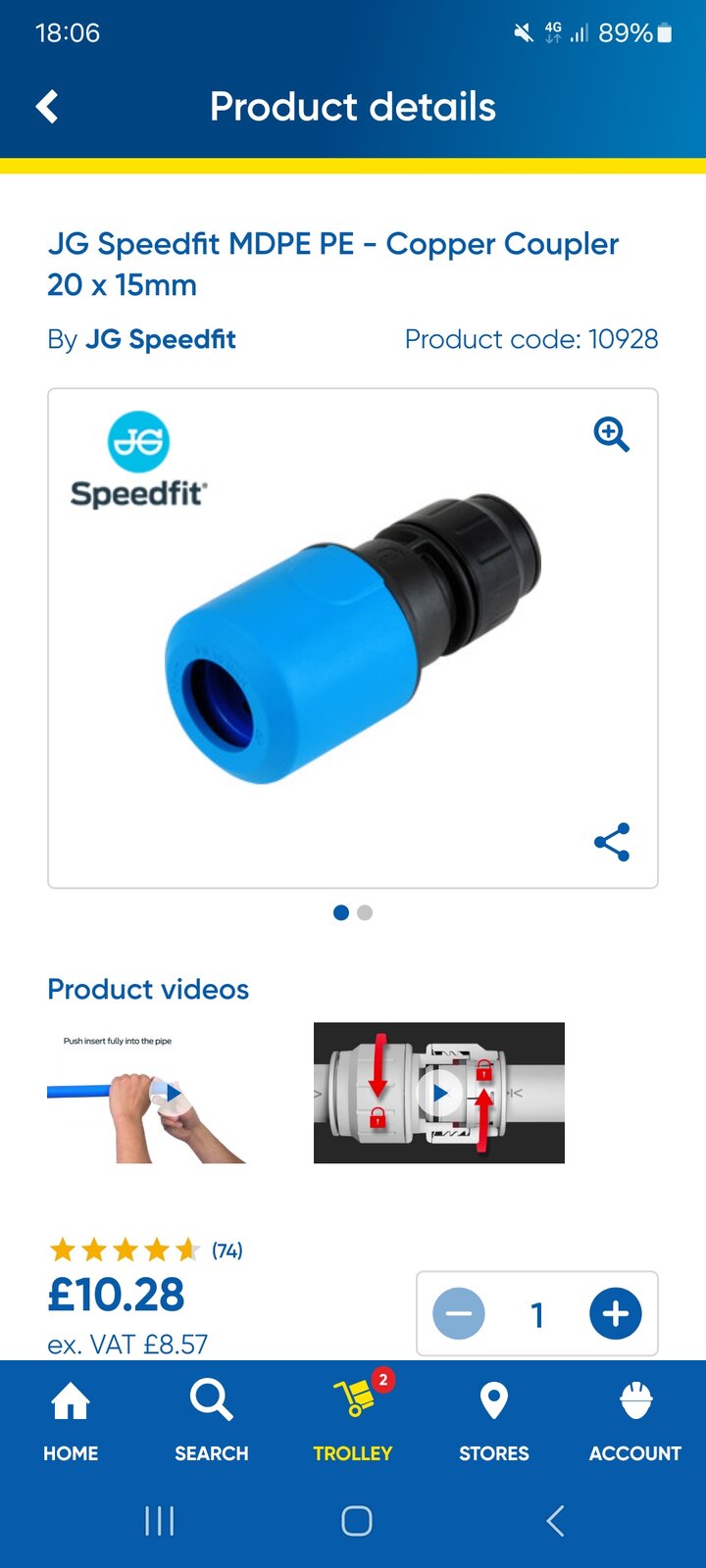The image size is (706, 1568).
Task: Open the JG Speedfit brand link
Action: [161, 339]
